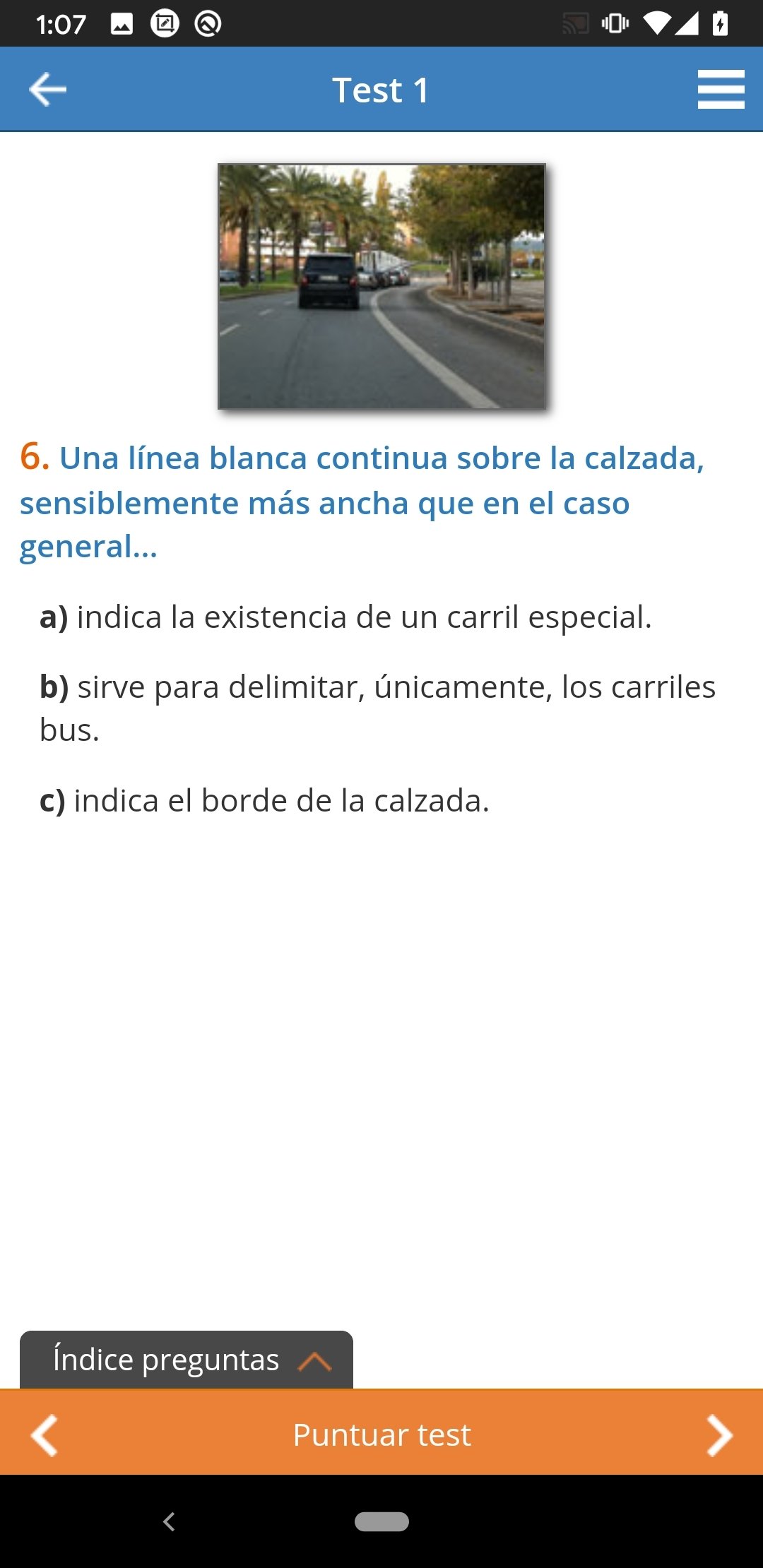This screenshot has width=763, height=1568.
Task: Tap Puntuar test to score the test
Action: 381,1435
